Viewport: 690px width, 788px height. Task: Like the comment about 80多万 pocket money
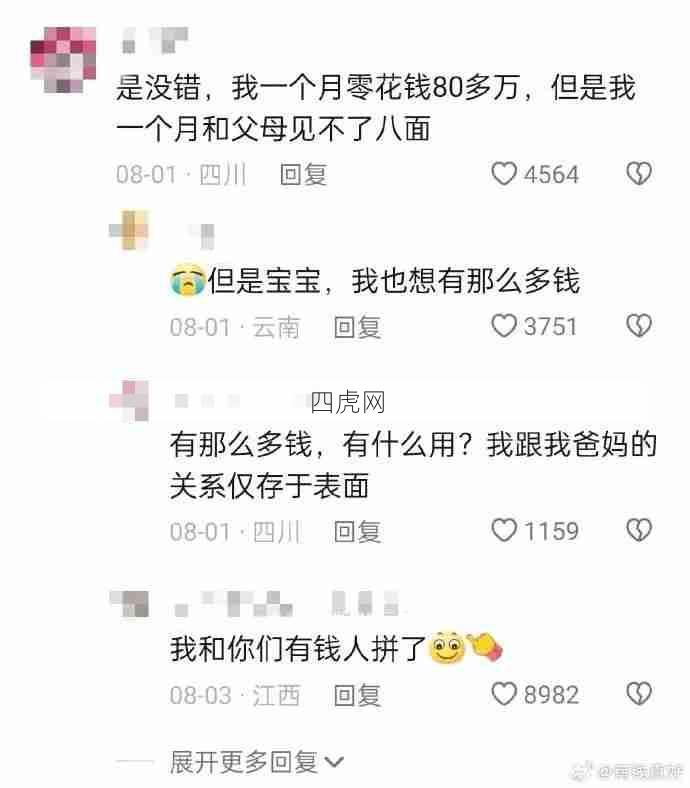coord(506,175)
